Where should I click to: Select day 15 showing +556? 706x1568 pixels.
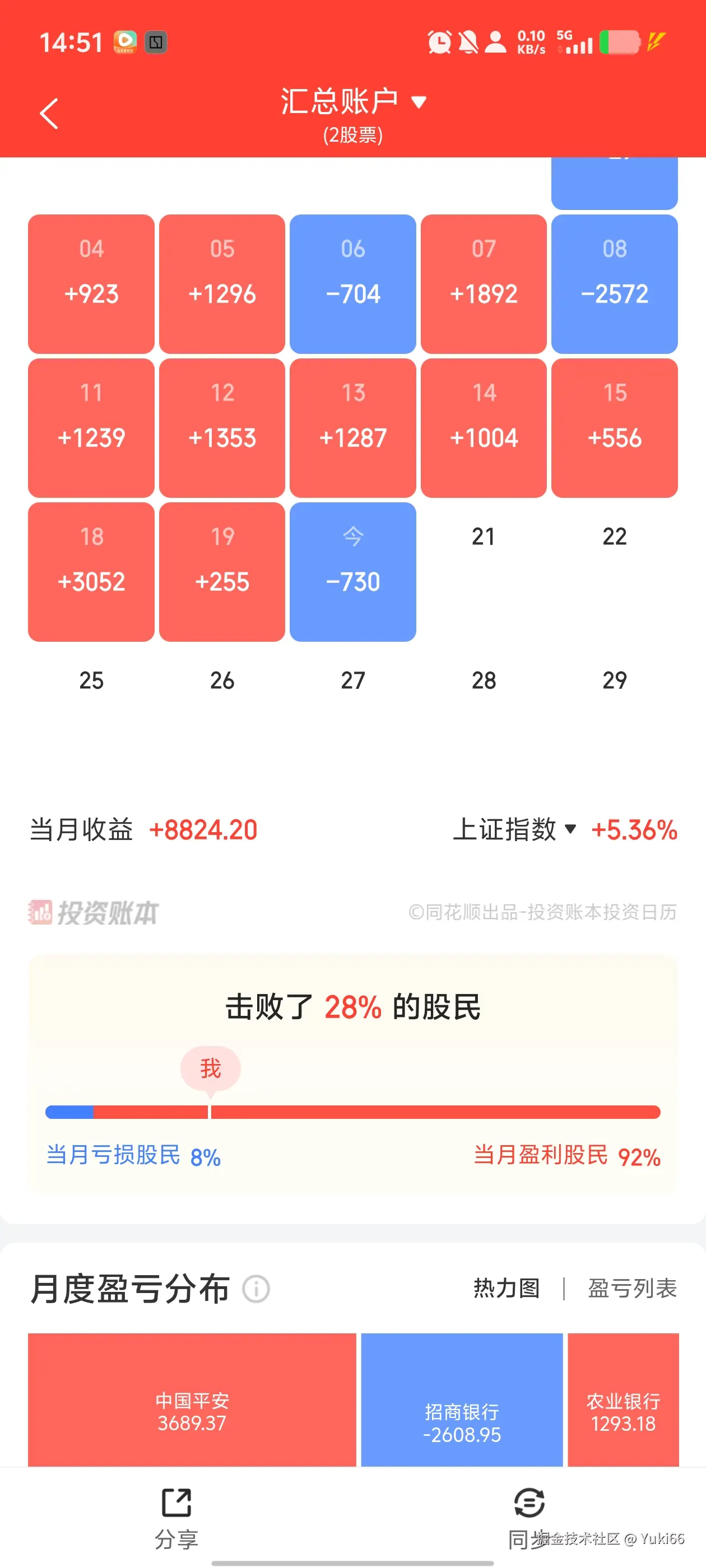coord(614,427)
